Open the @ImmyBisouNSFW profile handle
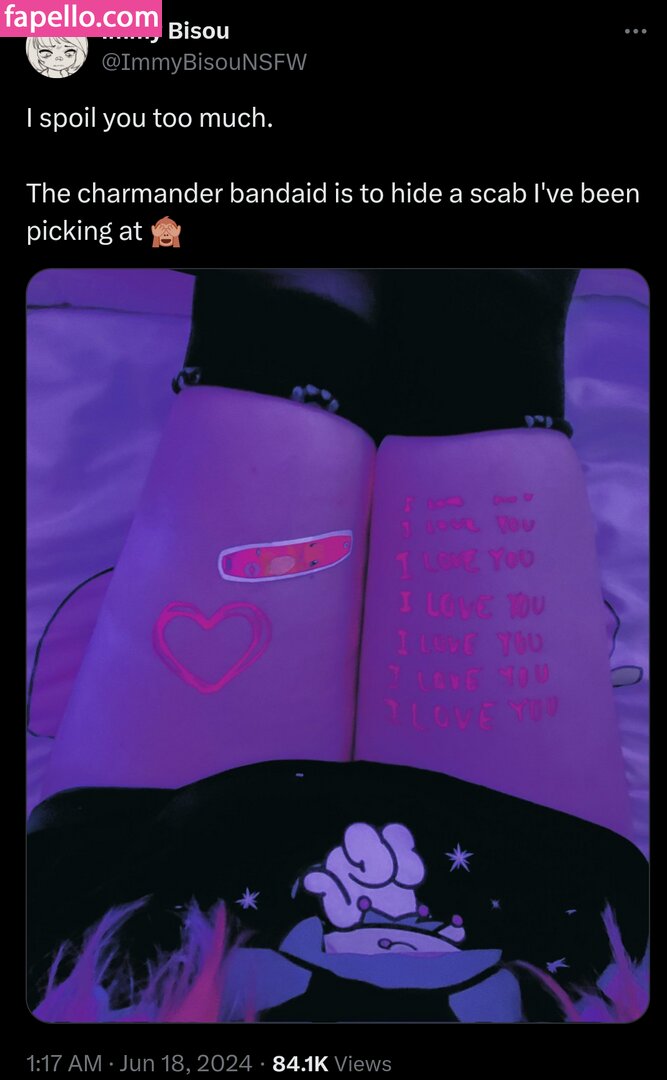Image resolution: width=667 pixels, height=1080 pixels. pyautogui.click(x=203, y=62)
